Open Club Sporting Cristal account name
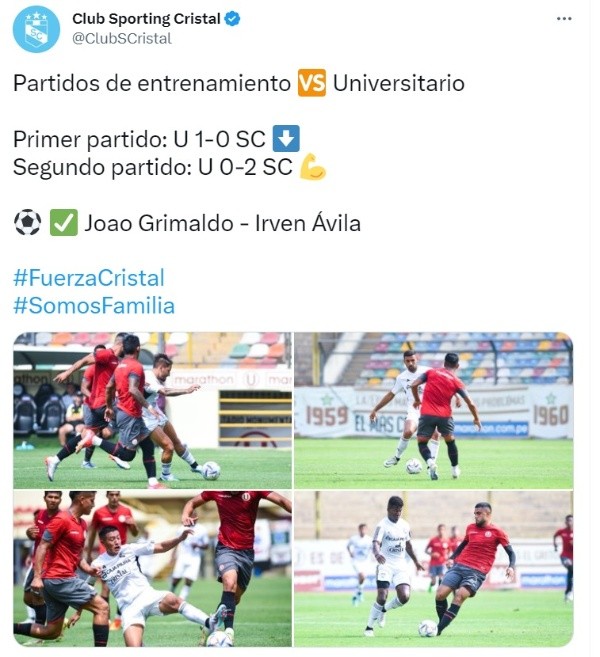This screenshot has width=600, height=657. 144,18
